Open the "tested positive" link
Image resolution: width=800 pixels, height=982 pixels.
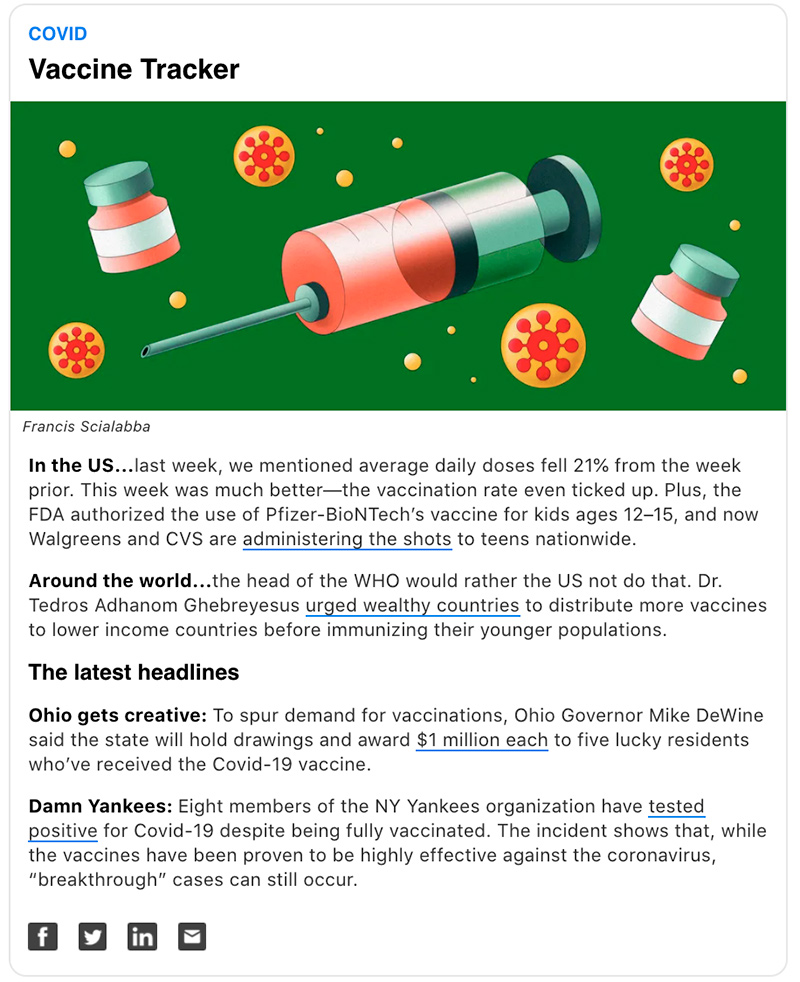tap(676, 806)
